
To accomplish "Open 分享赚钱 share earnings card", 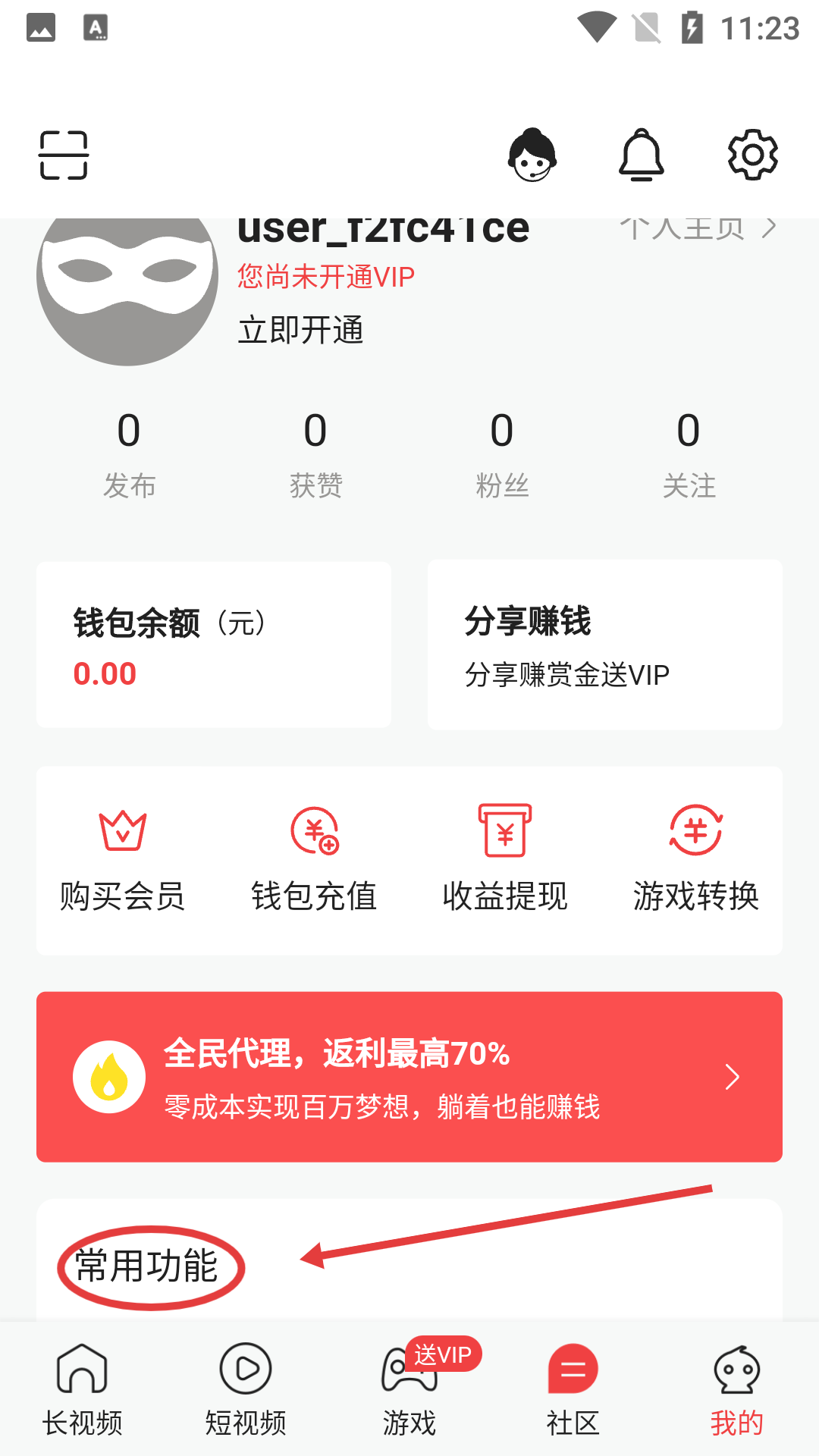I will click(x=604, y=643).
